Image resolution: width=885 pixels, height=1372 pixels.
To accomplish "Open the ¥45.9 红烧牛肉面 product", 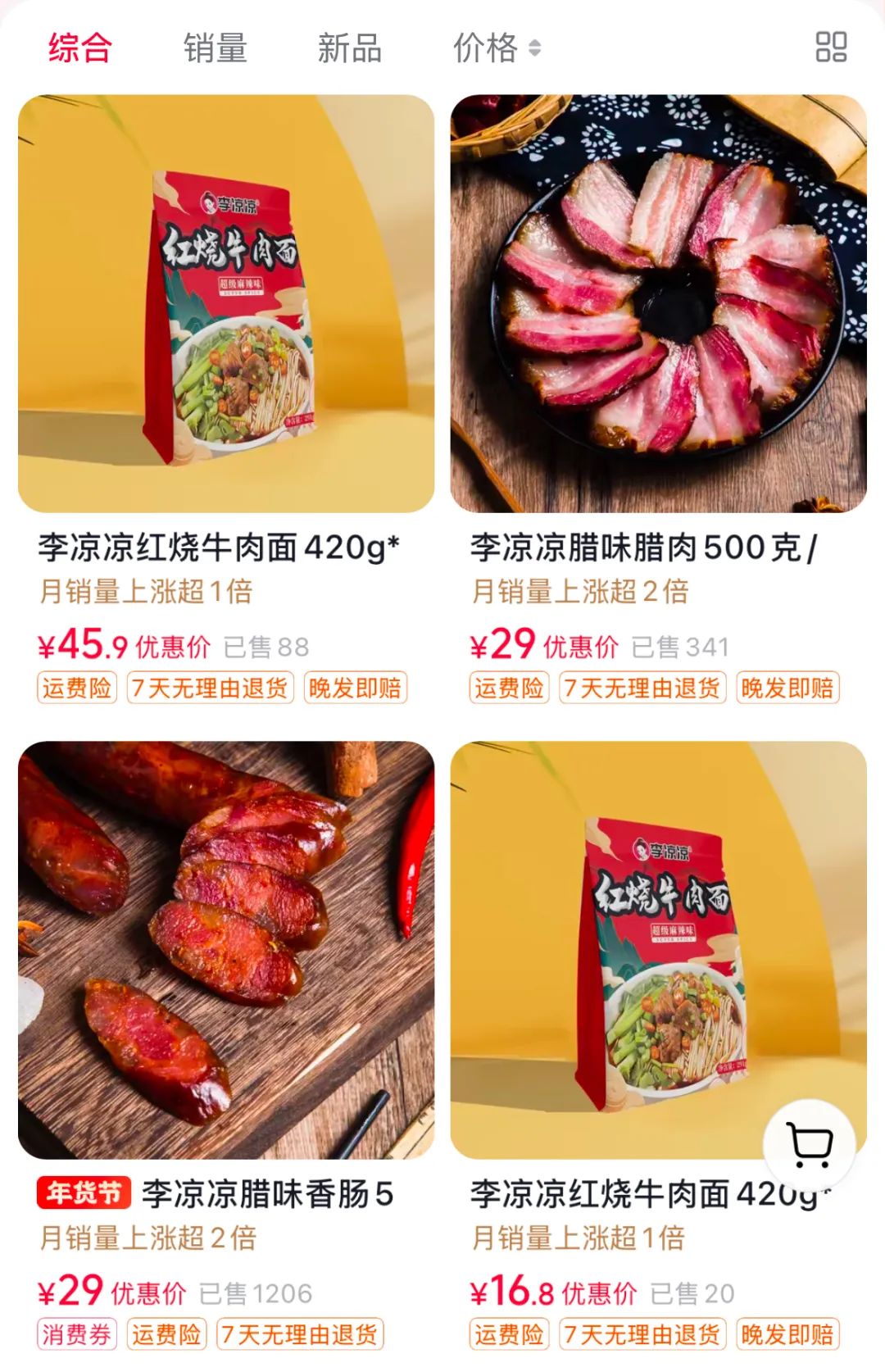I will [x=226, y=304].
